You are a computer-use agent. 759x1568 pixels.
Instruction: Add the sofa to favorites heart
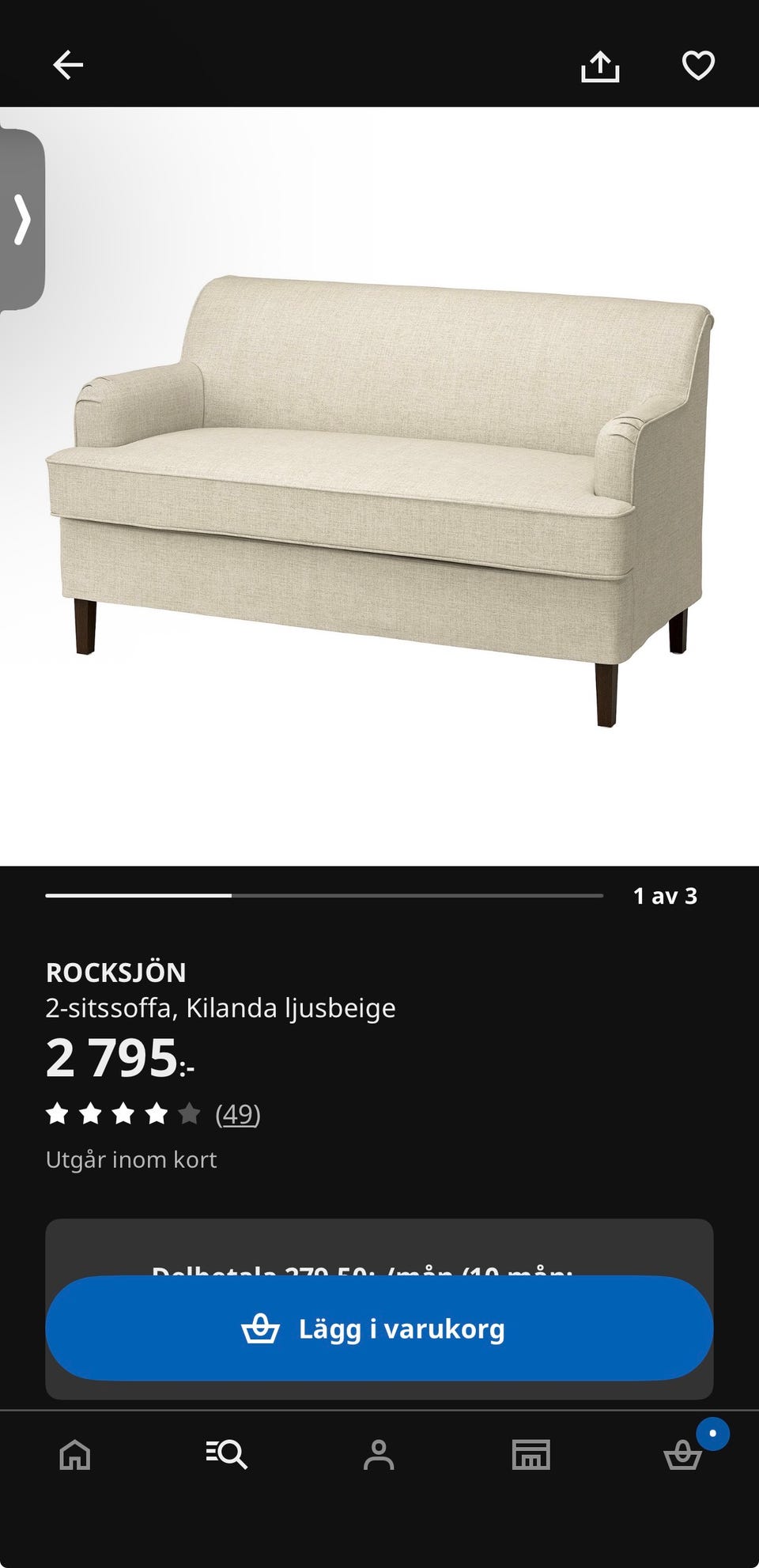coord(698,65)
